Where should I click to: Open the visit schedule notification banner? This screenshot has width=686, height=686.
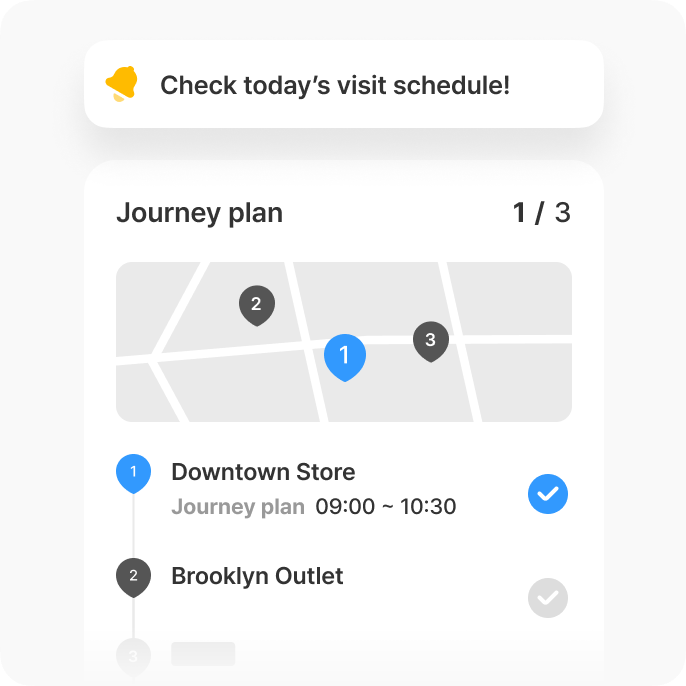point(344,84)
